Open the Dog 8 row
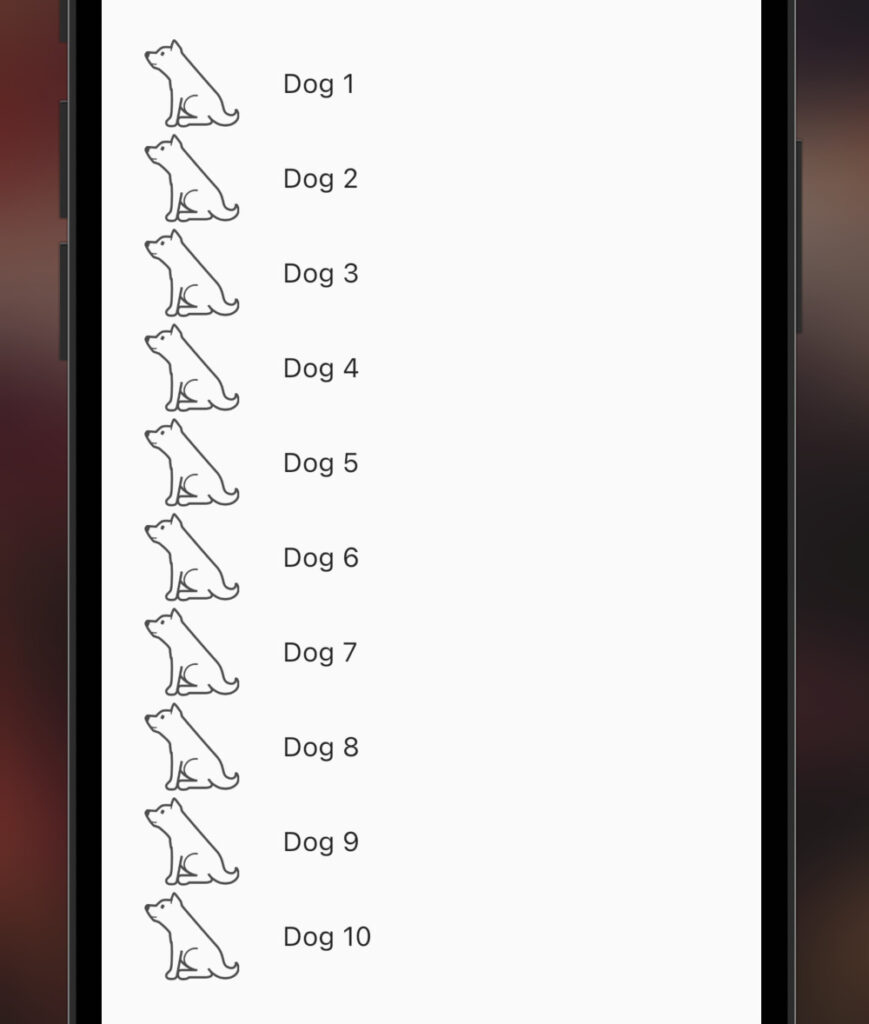Image resolution: width=869 pixels, height=1024 pixels. 319,747
